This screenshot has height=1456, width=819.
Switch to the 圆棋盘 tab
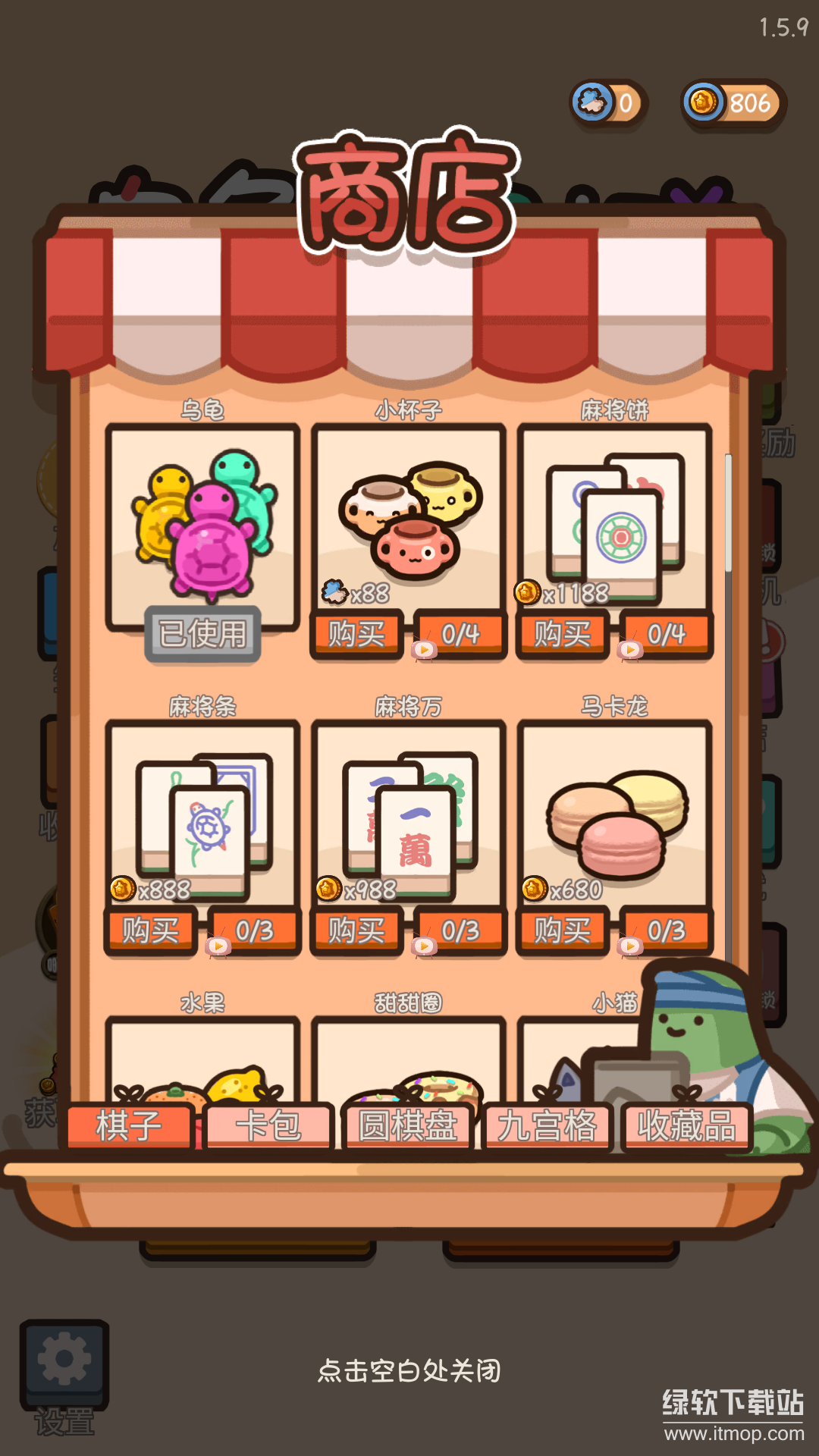[408, 1126]
